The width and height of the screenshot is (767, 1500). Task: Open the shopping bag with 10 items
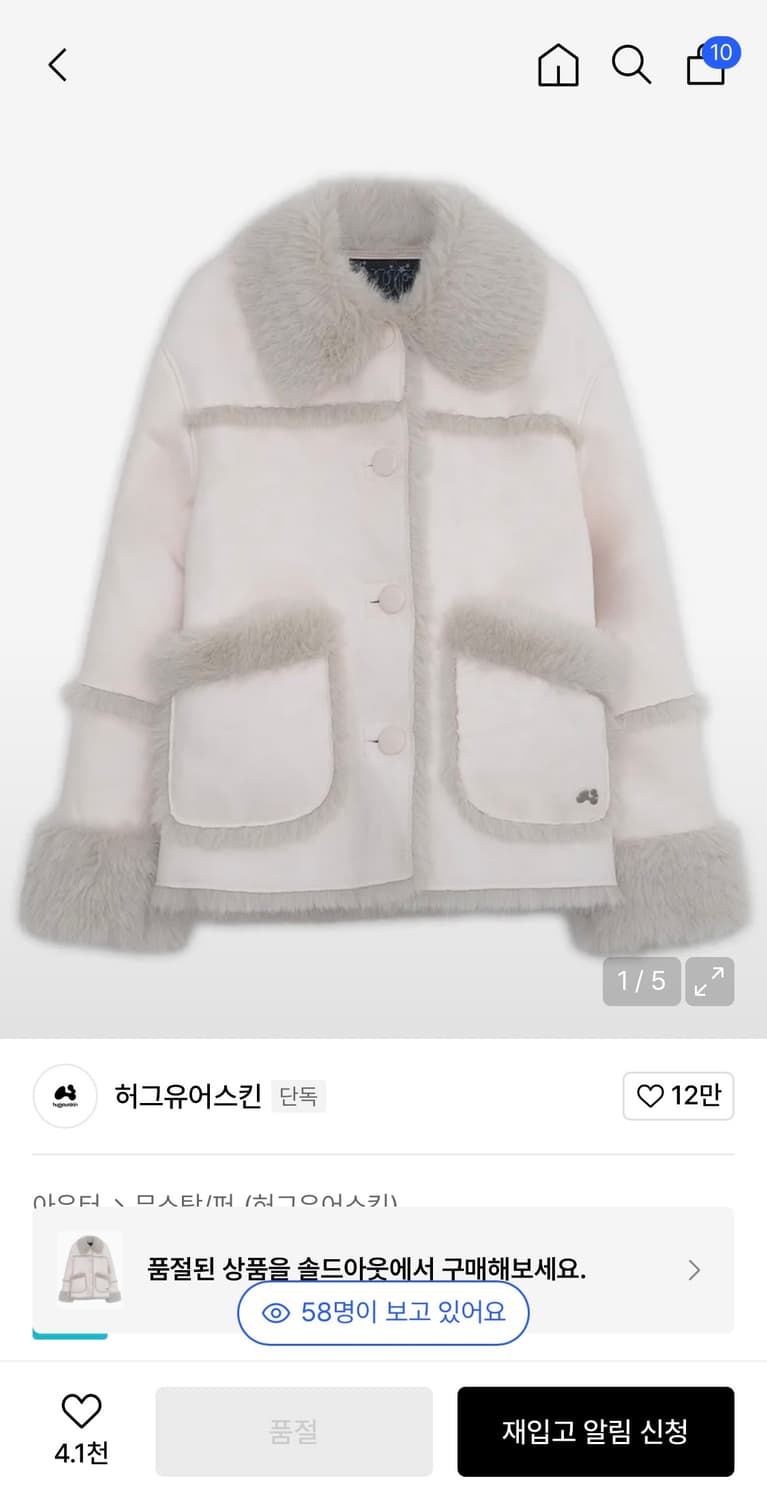[x=706, y=64]
